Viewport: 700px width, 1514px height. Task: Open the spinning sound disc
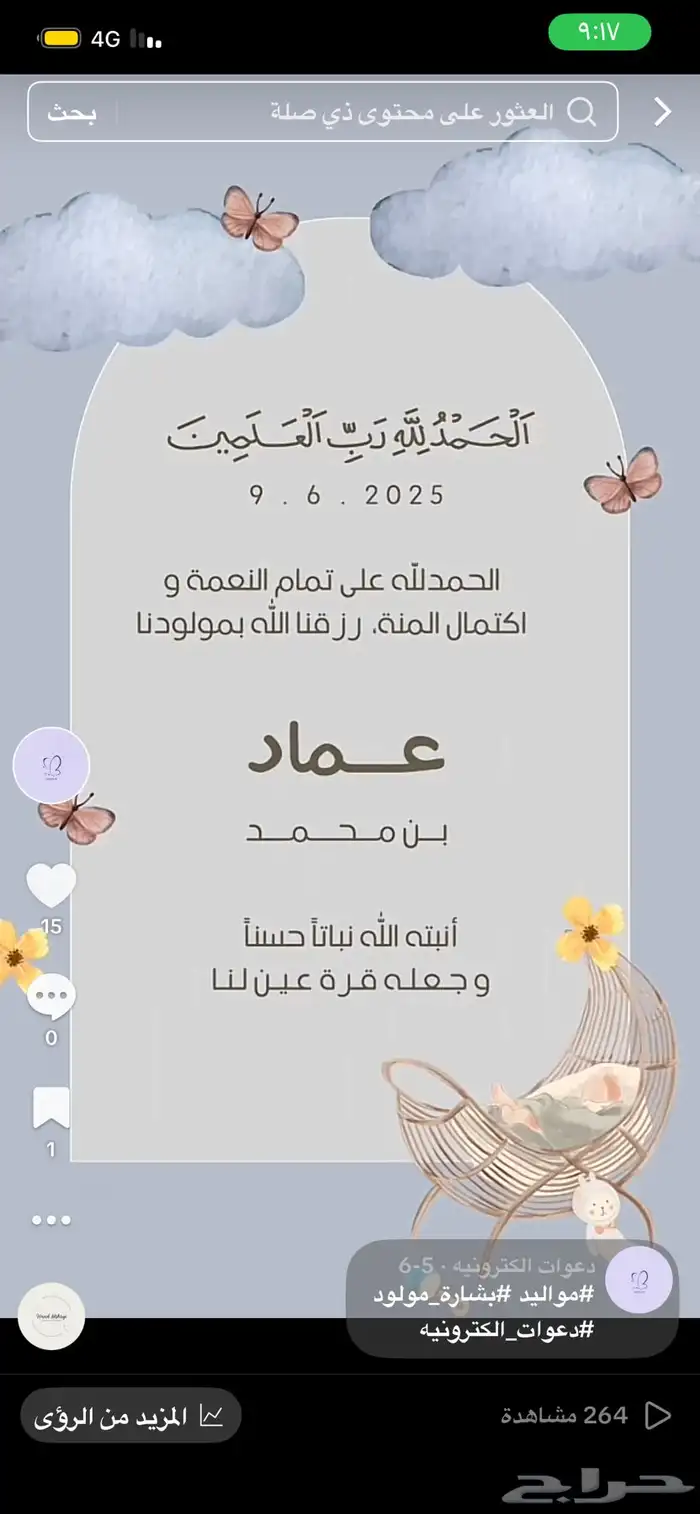click(x=51, y=1316)
